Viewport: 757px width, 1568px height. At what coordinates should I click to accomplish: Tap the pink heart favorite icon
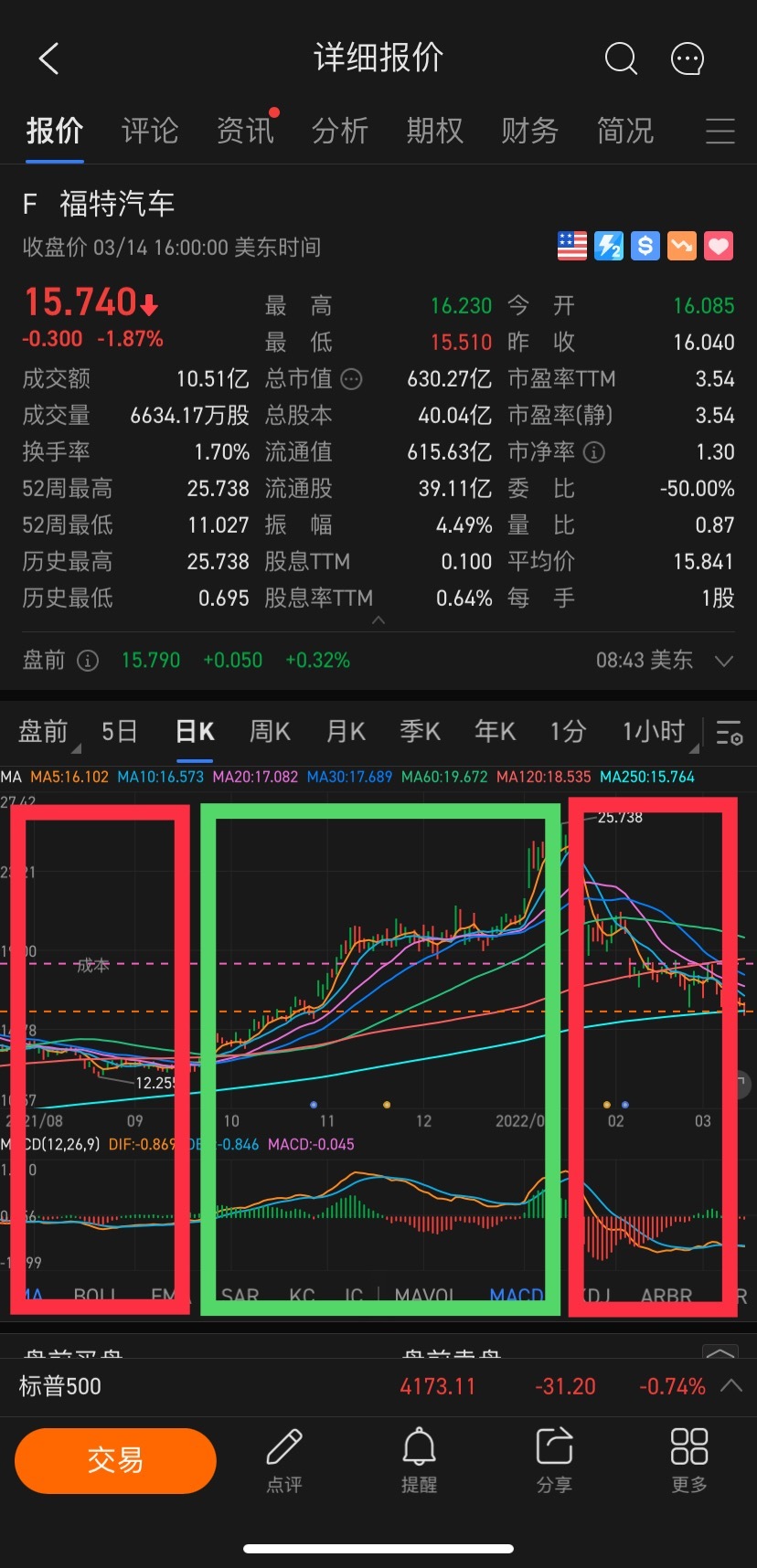click(x=719, y=246)
